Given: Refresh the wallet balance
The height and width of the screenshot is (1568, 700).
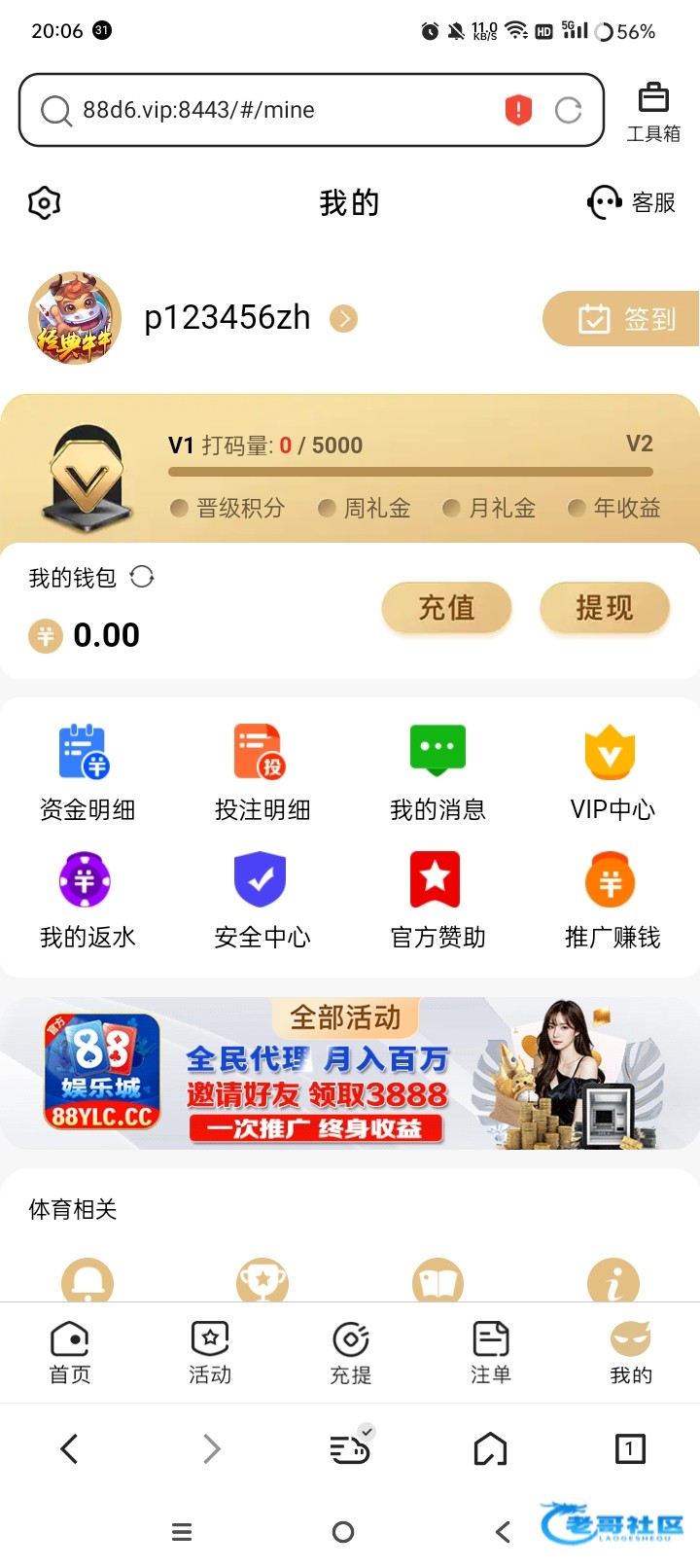Looking at the screenshot, I should 142,577.
